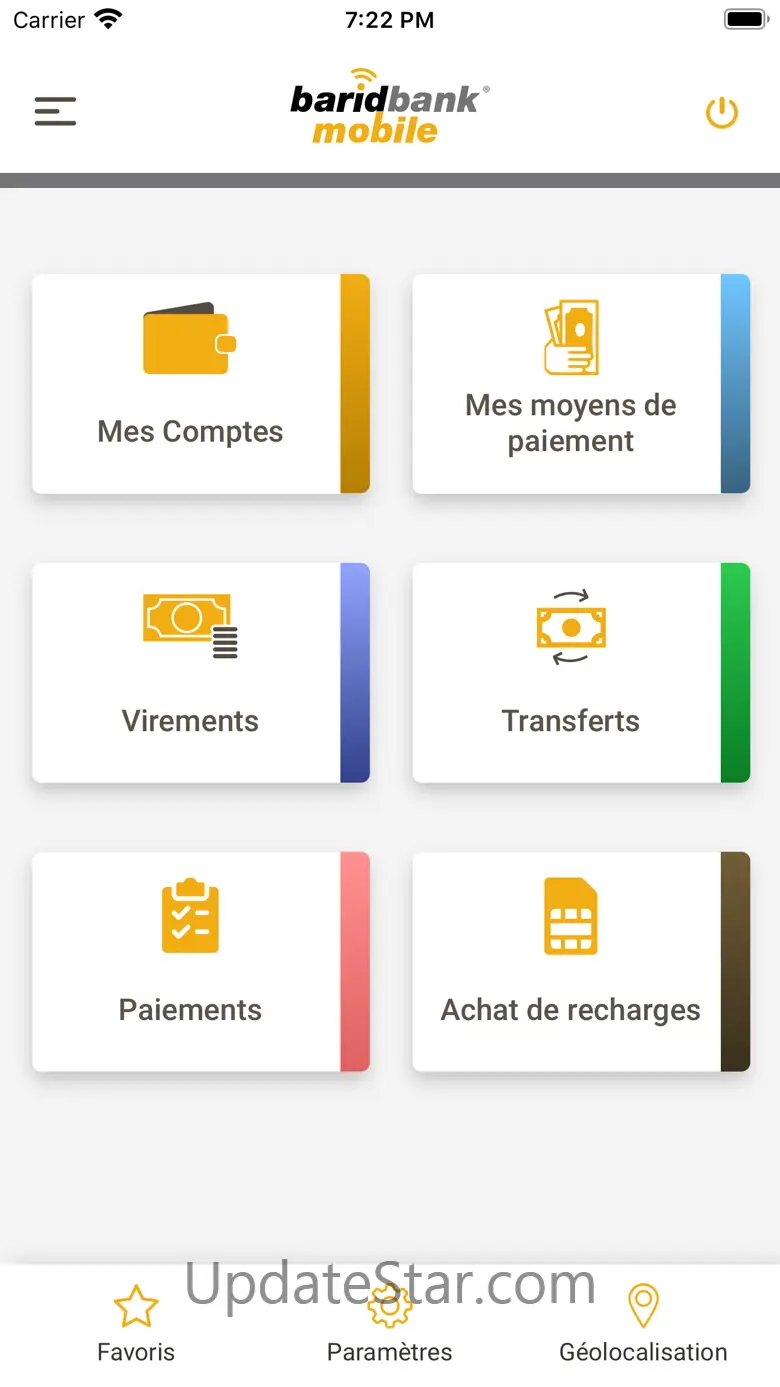Switch to the Géolocalisation tab
The height and width of the screenshot is (1387, 780).
click(643, 1325)
